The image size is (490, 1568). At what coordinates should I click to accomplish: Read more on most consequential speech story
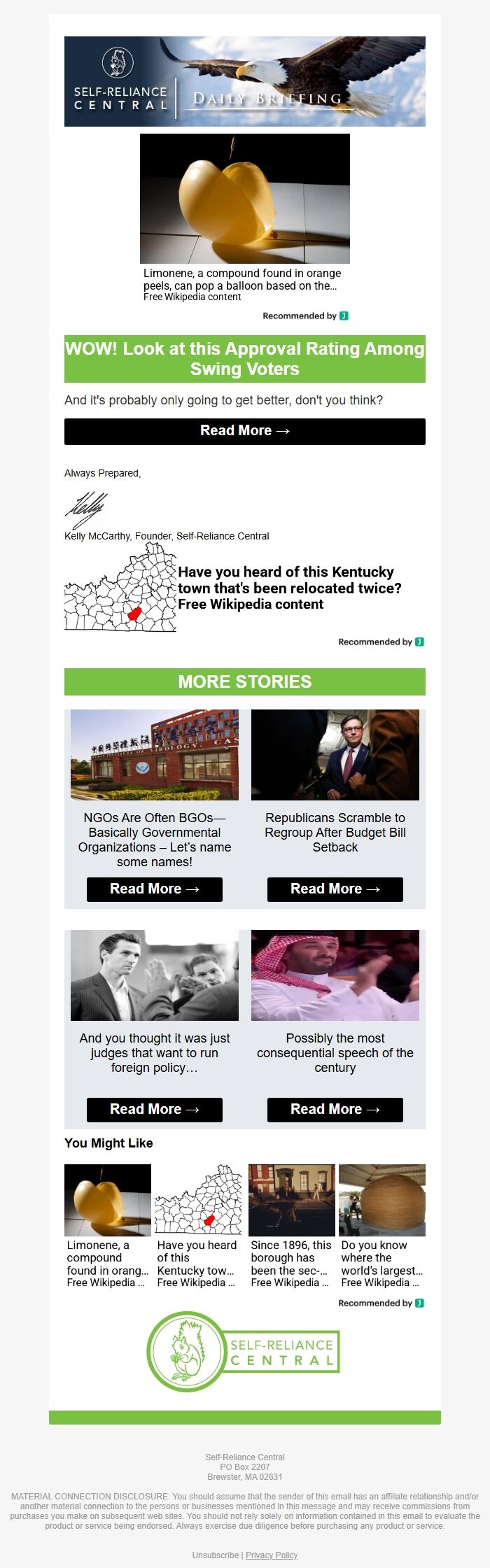coord(335,1110)
